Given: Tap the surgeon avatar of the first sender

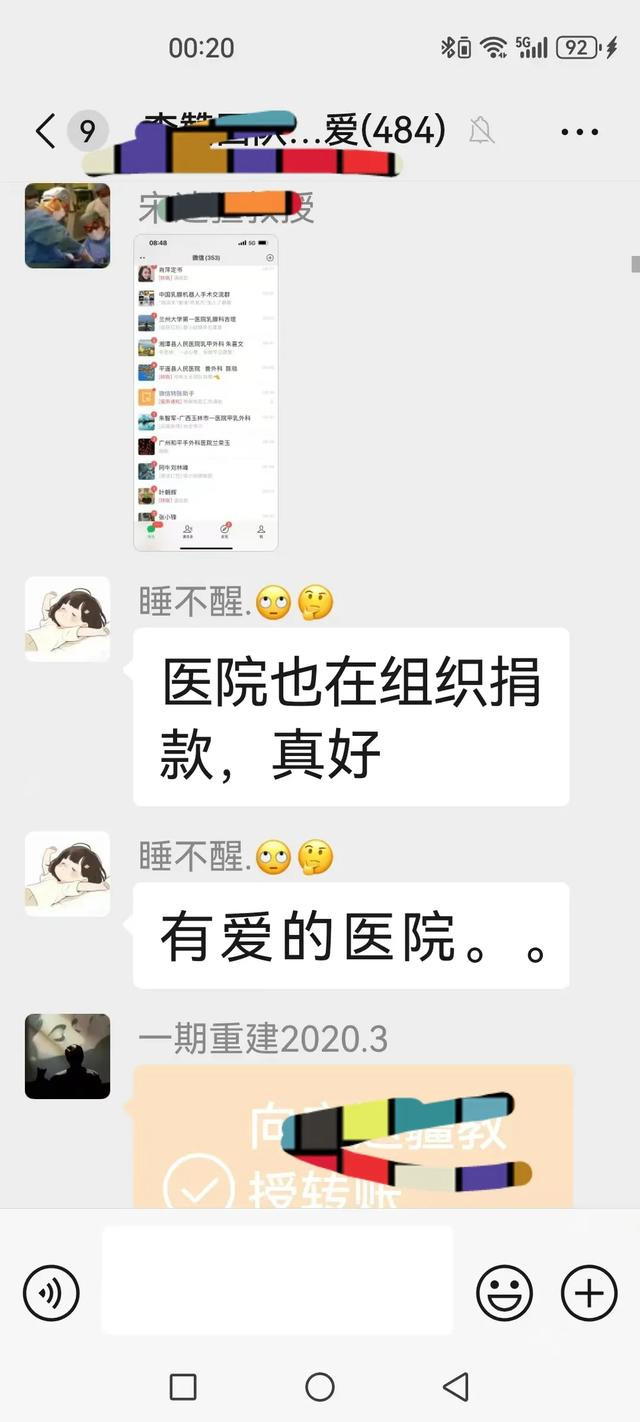Looking at the screenshot, I should [x=67, y=225].
